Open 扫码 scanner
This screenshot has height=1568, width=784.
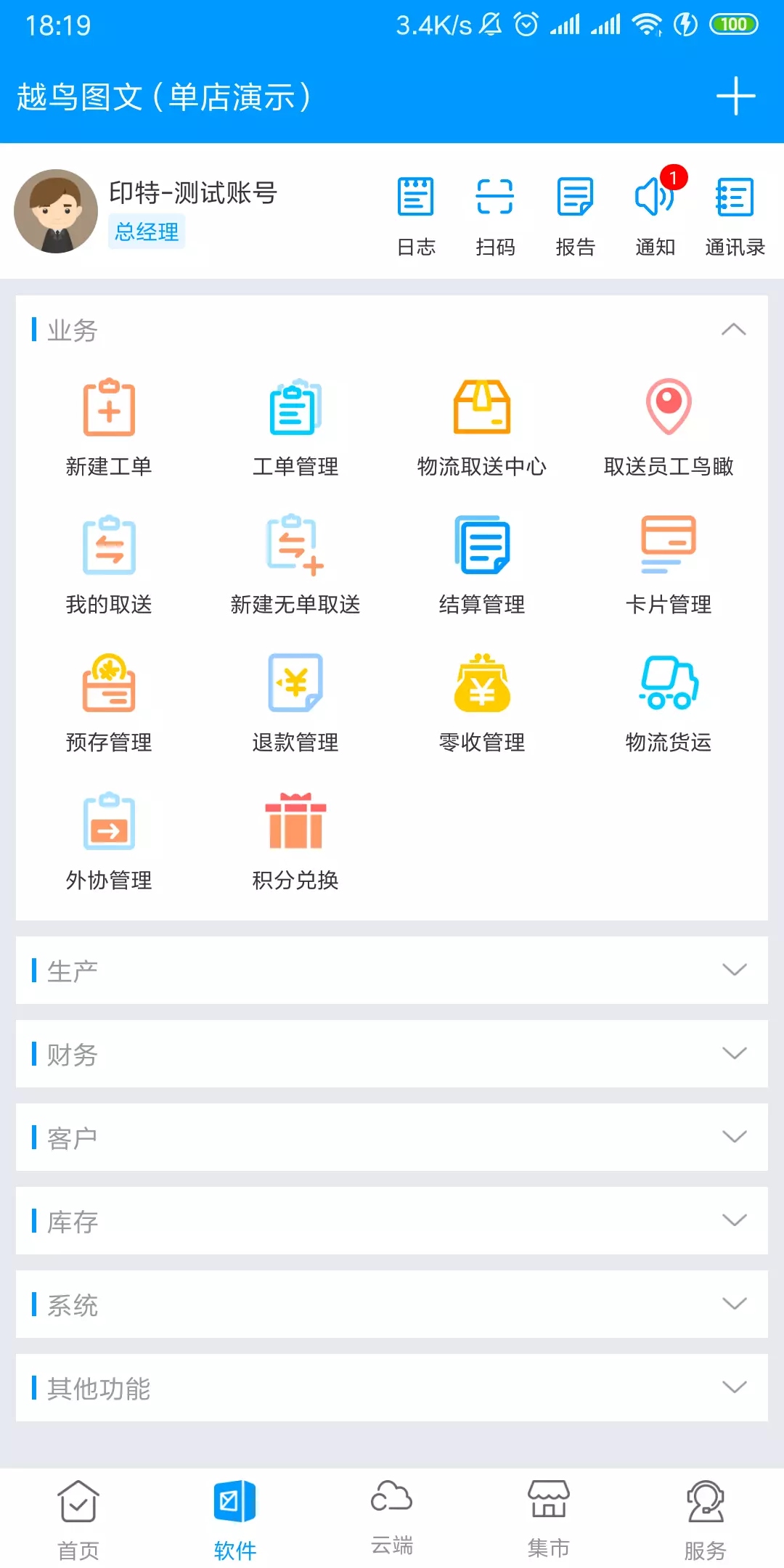(x=495, y=216)
